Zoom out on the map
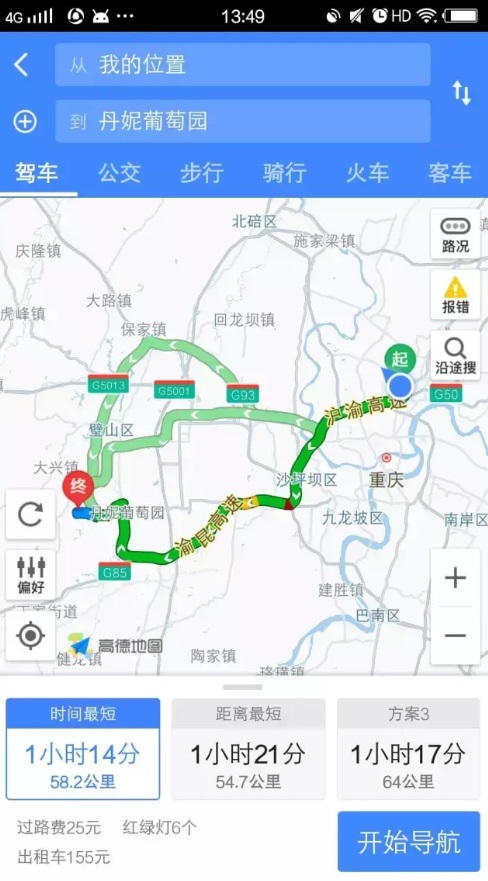This screenshot has height=881, width=488. point(455,635)
